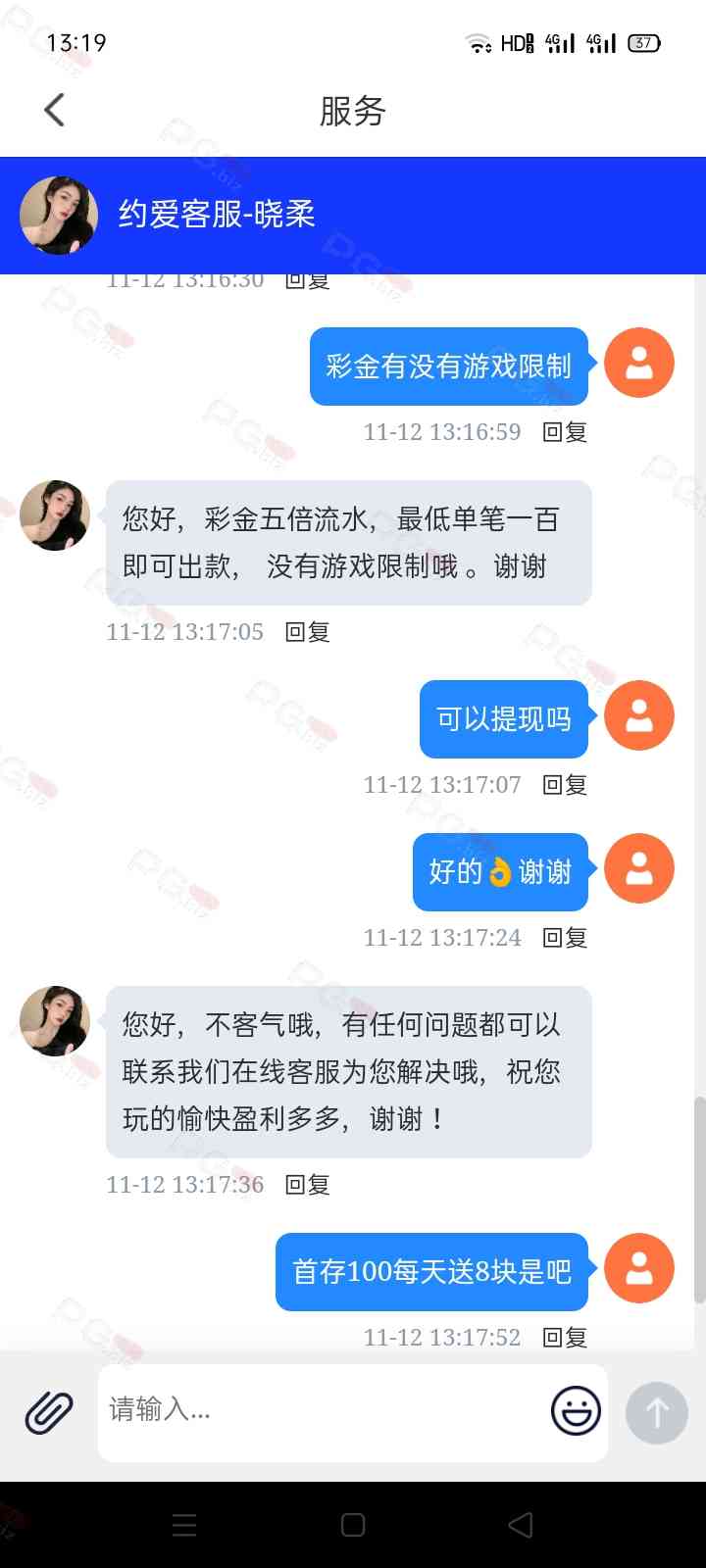Screen dimensions: 706x1568
Task: Reply to the 首存100每天送8块是吧 message
Action: [565, 1338]
